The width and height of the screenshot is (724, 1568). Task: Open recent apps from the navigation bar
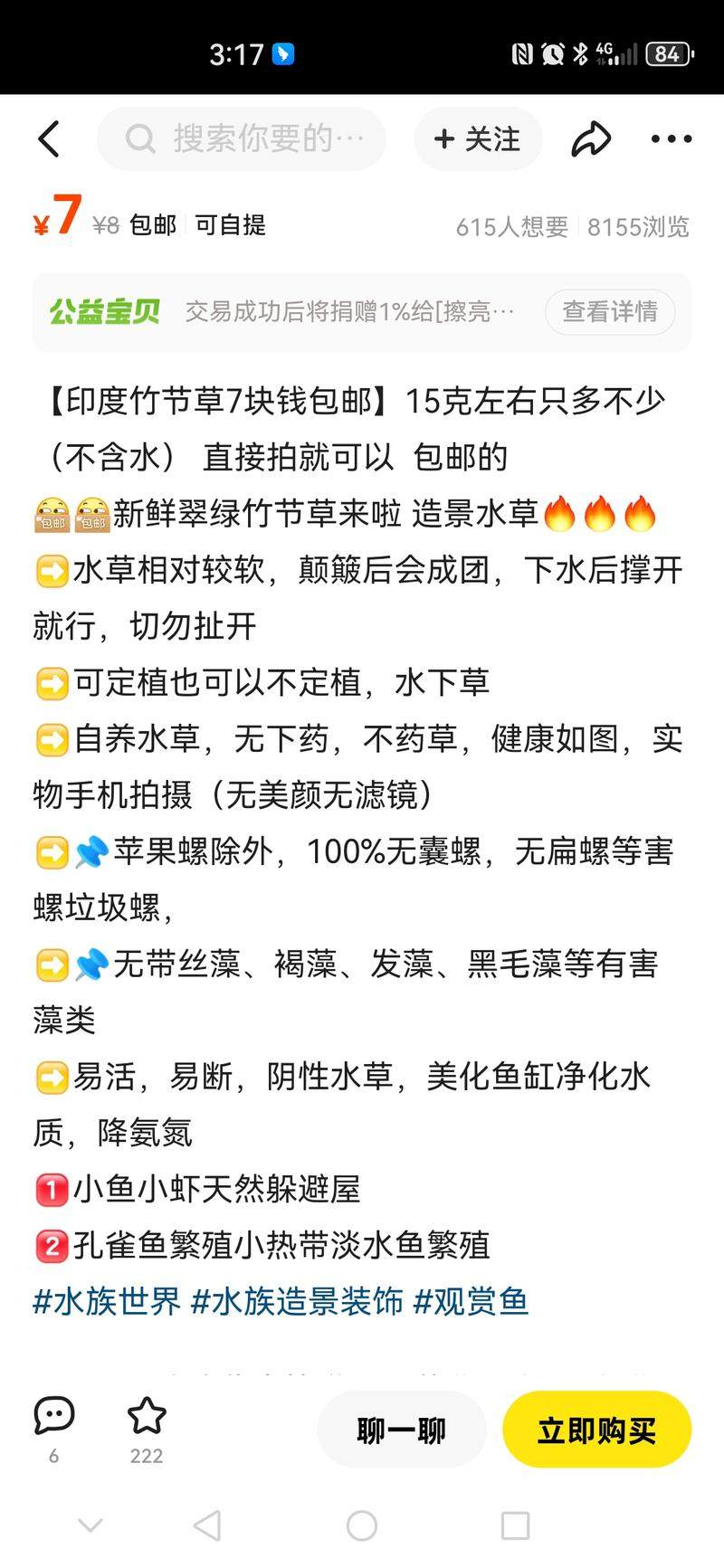515,1525
